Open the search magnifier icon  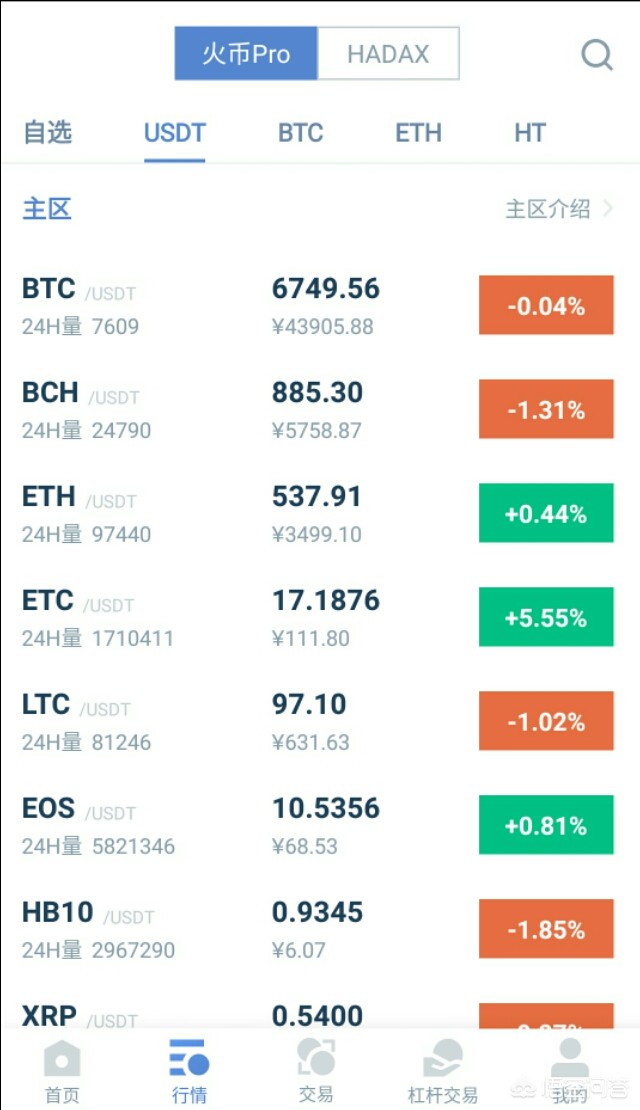point(597,54)
